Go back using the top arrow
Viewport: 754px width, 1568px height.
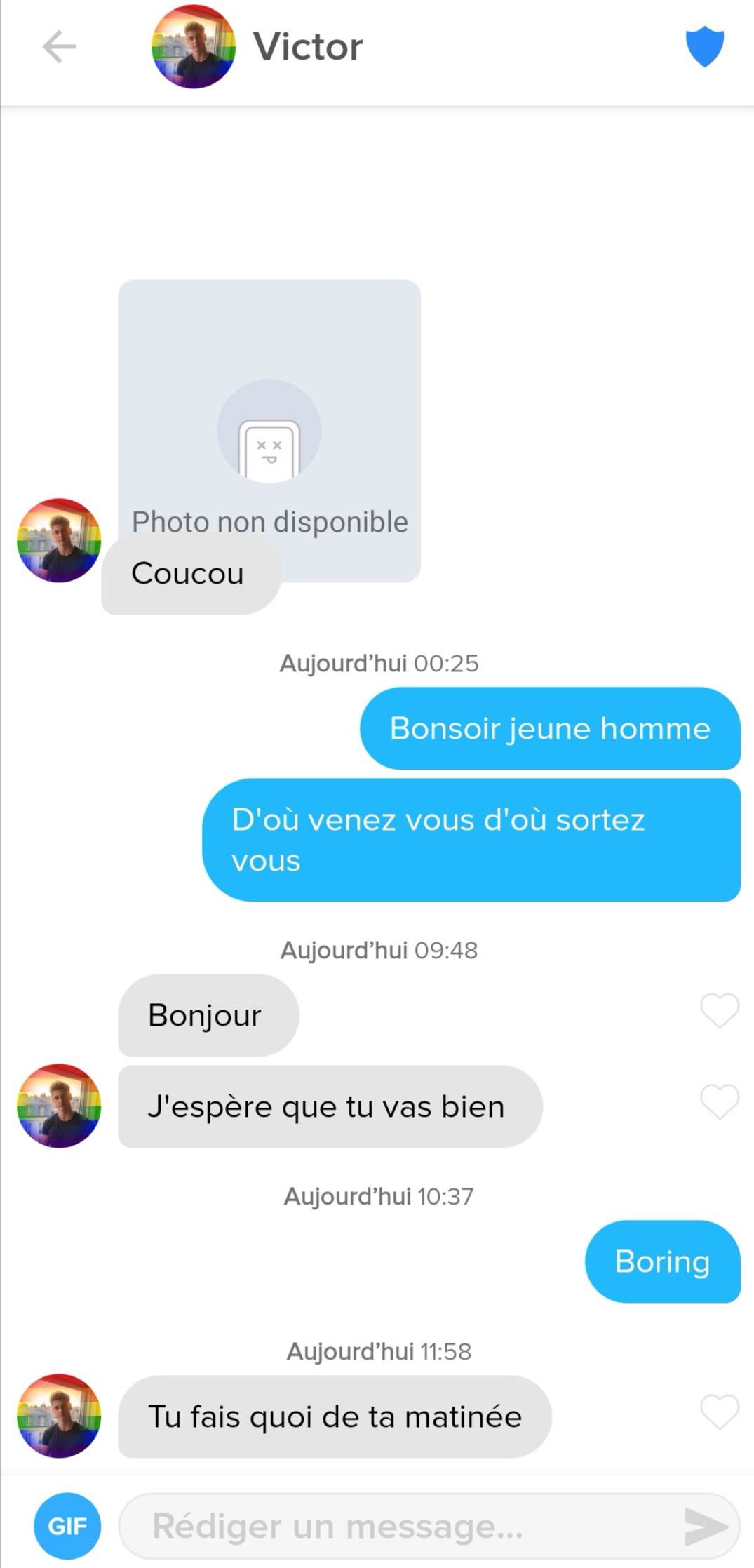59,47
